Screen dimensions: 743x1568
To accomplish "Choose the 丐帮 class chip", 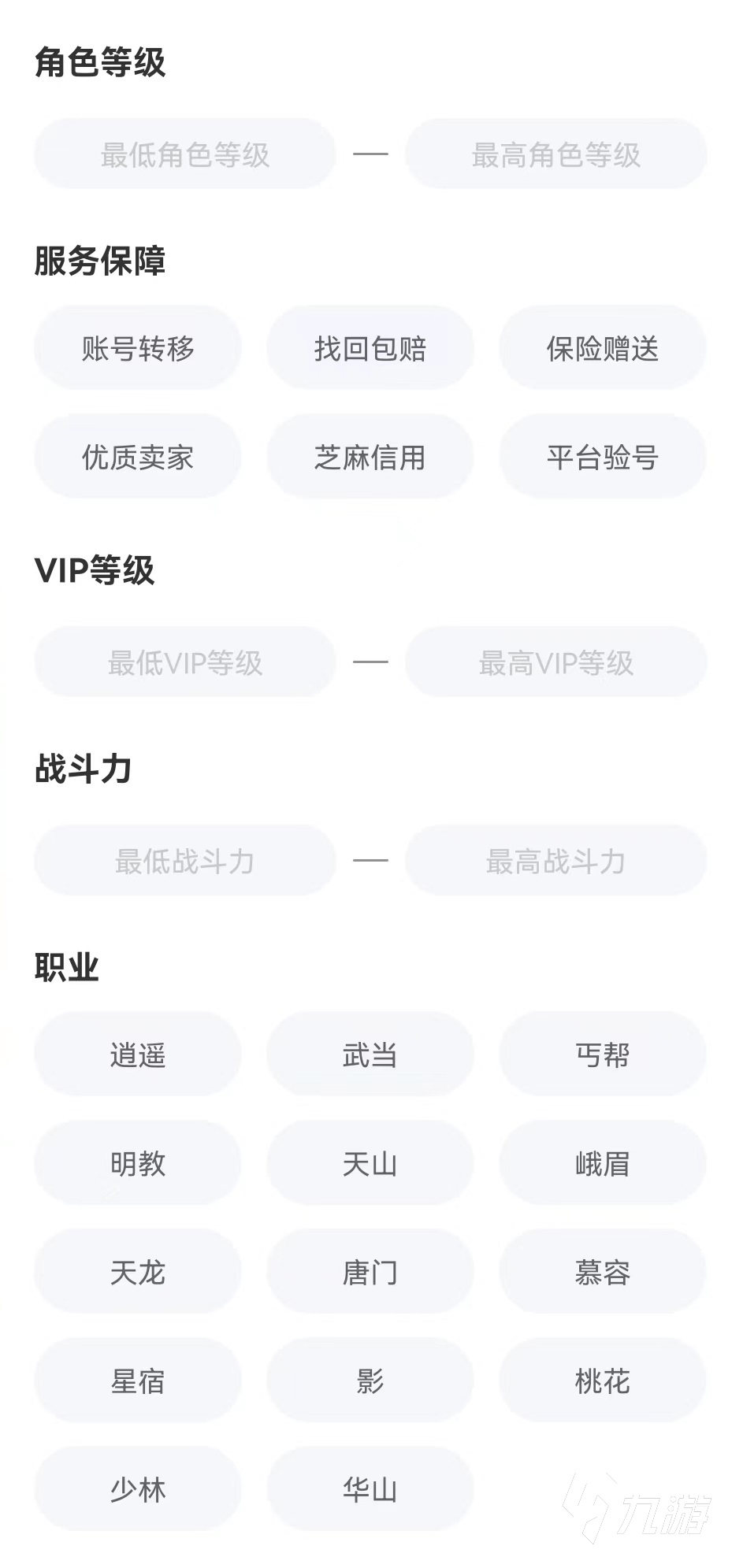I will click(603, 1055).
